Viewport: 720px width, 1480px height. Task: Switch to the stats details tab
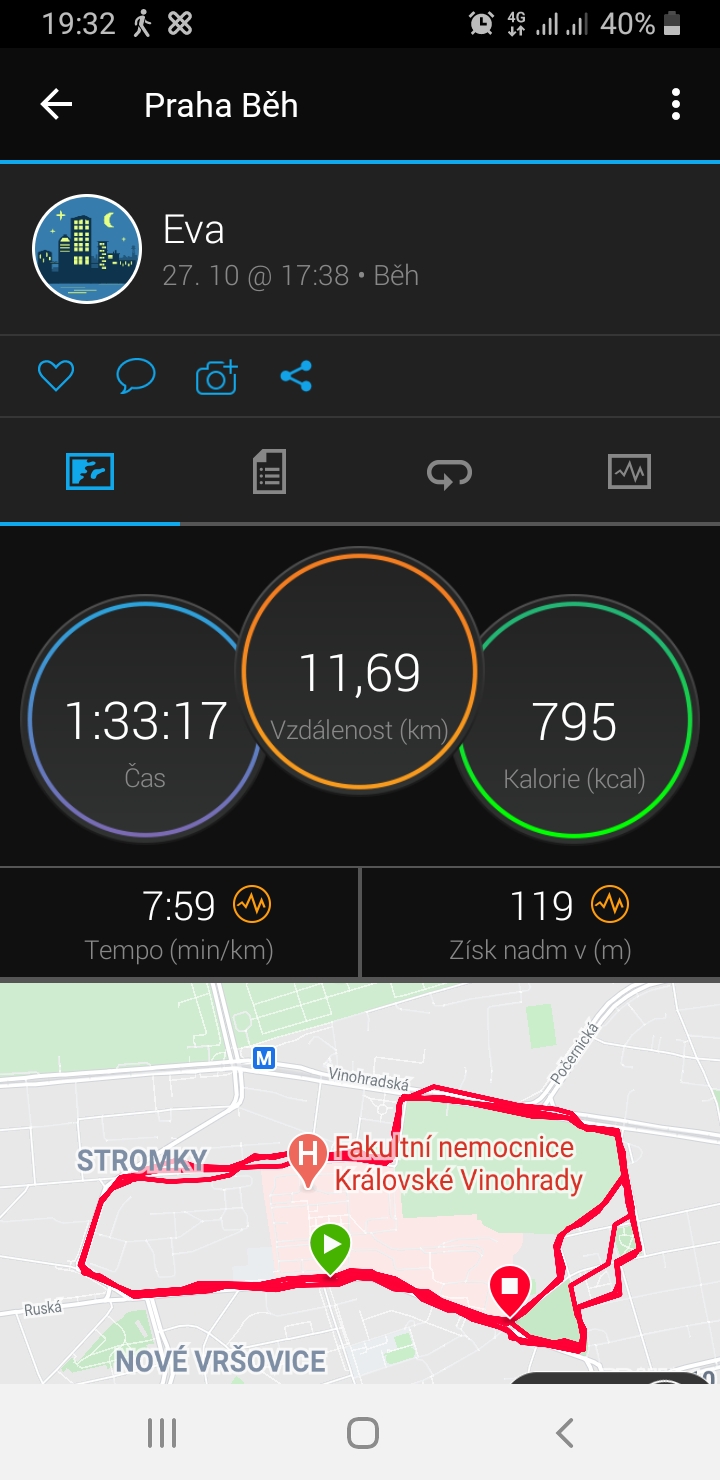point(269,471)
